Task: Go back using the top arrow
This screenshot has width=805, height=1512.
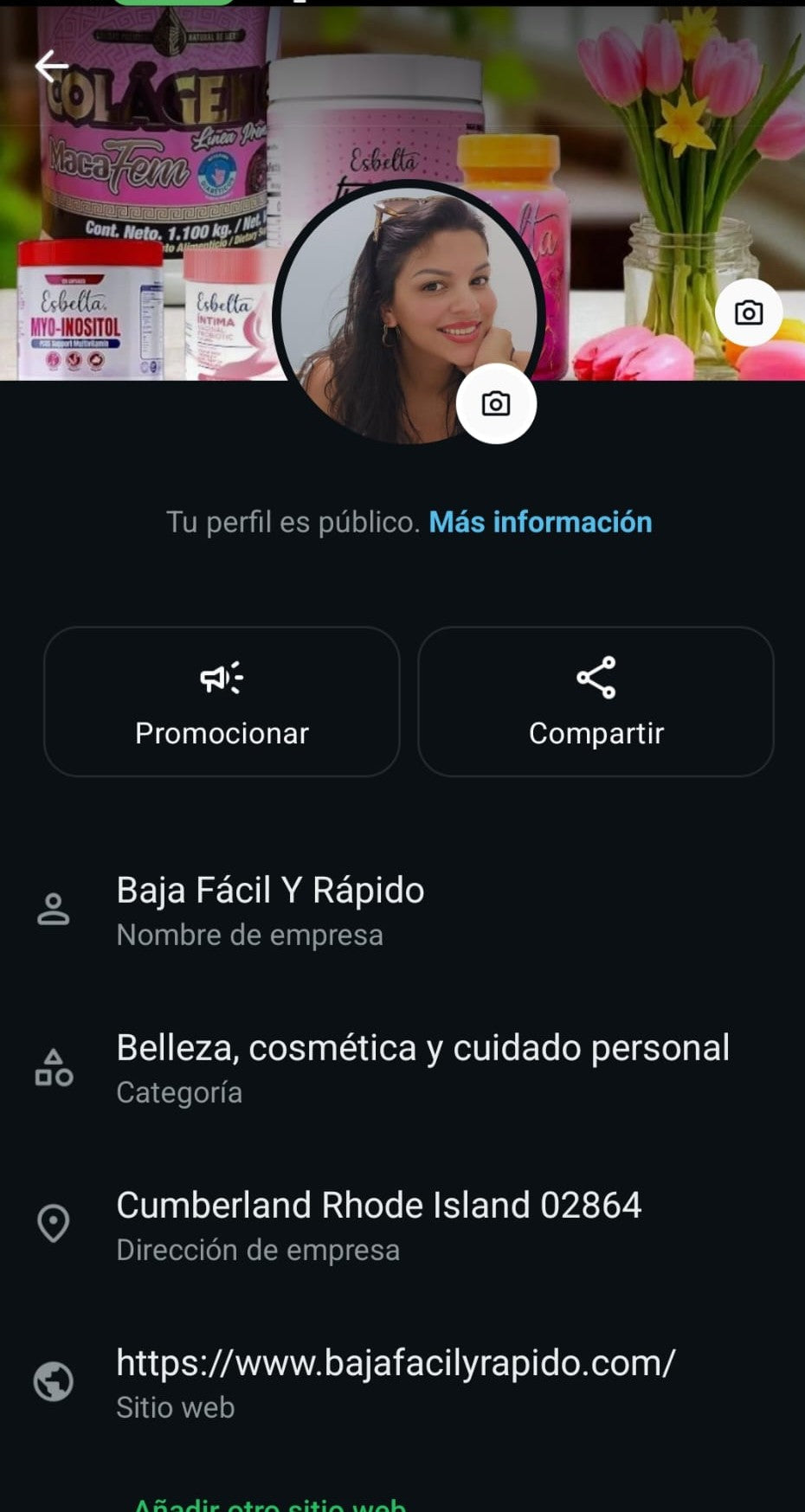Action: 52,66
